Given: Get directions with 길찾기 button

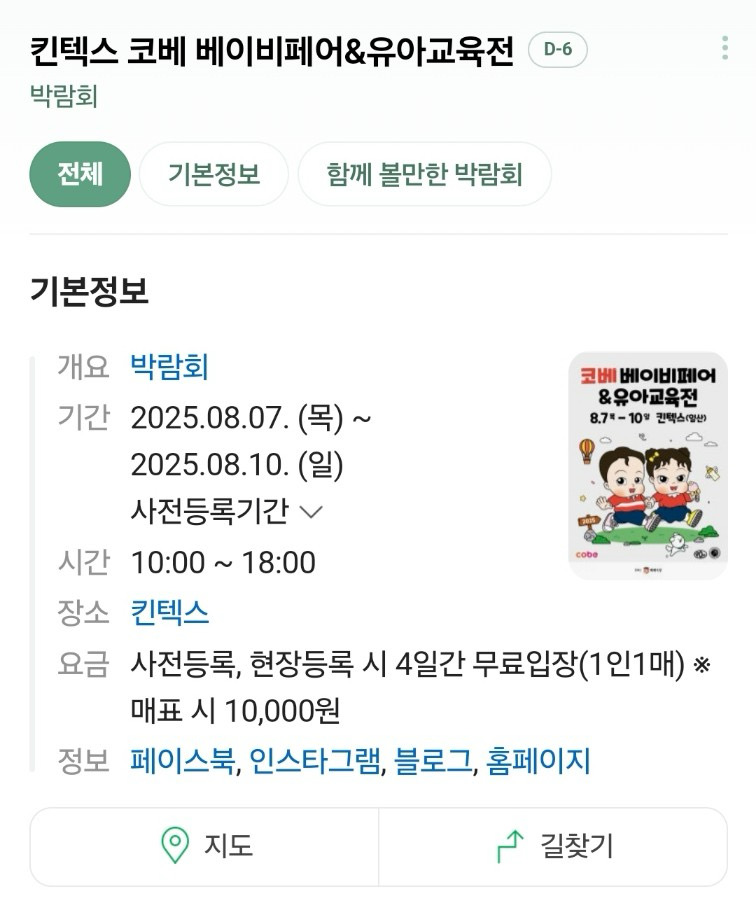Looking at the screenshot, I should click(553, 846).
